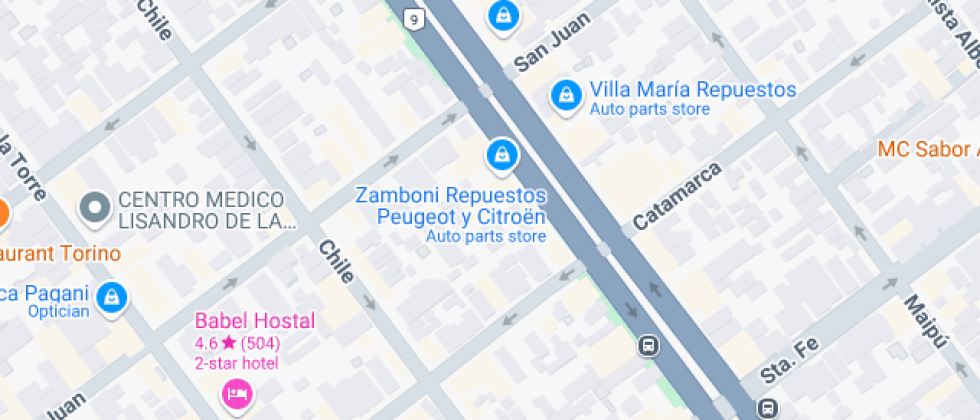Tap Centro Medico Lisandro de la Torre marker
The width and height of the screenshot is (980, 420).
pyautogui.click(x=95, y=208)
